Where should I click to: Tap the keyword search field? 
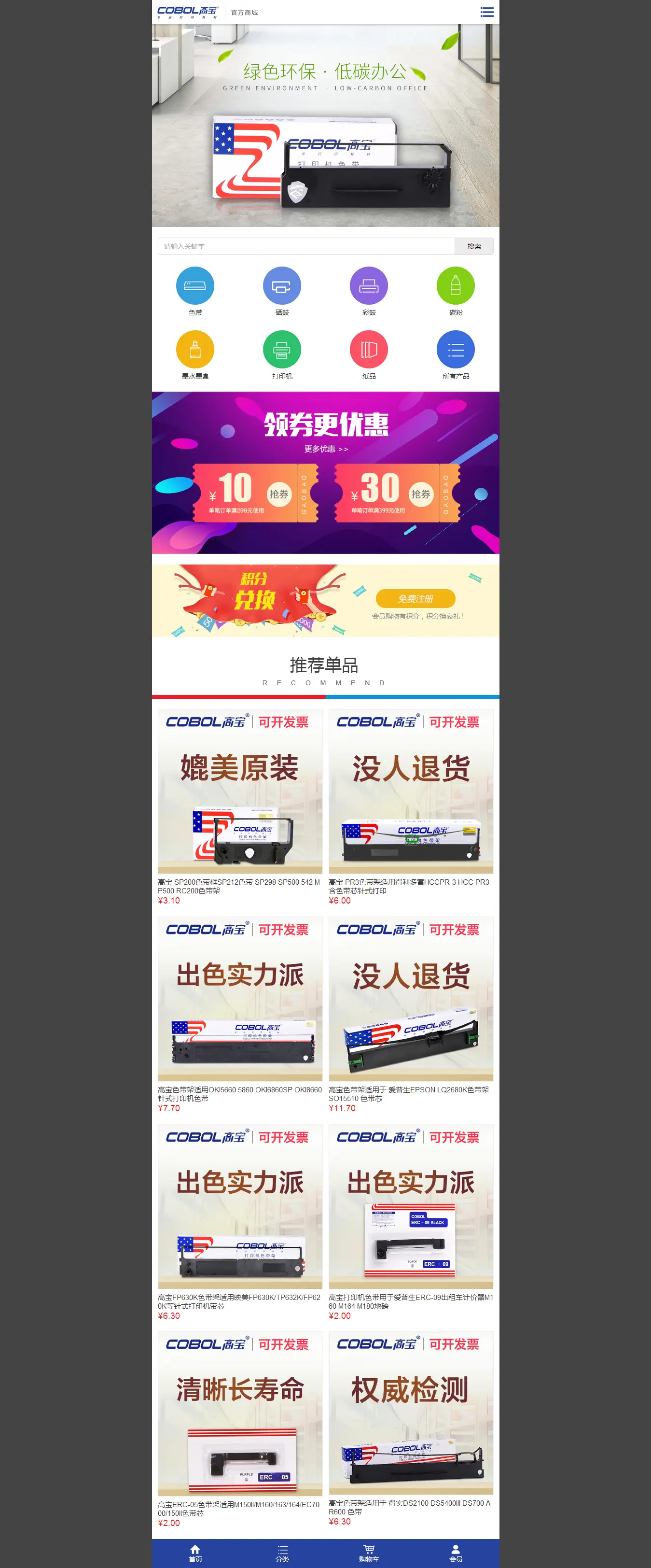tap(306, 246)
